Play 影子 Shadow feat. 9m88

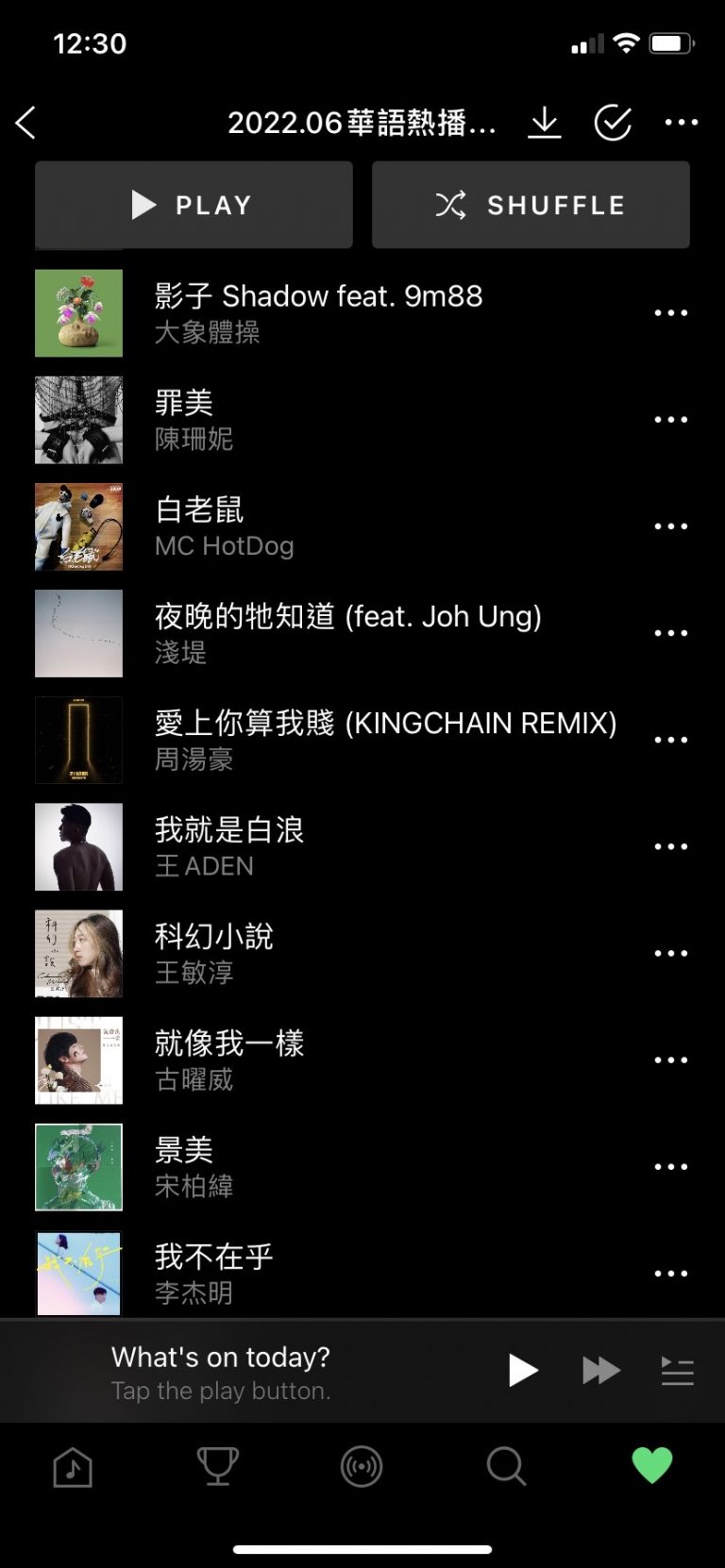[318, 313]
